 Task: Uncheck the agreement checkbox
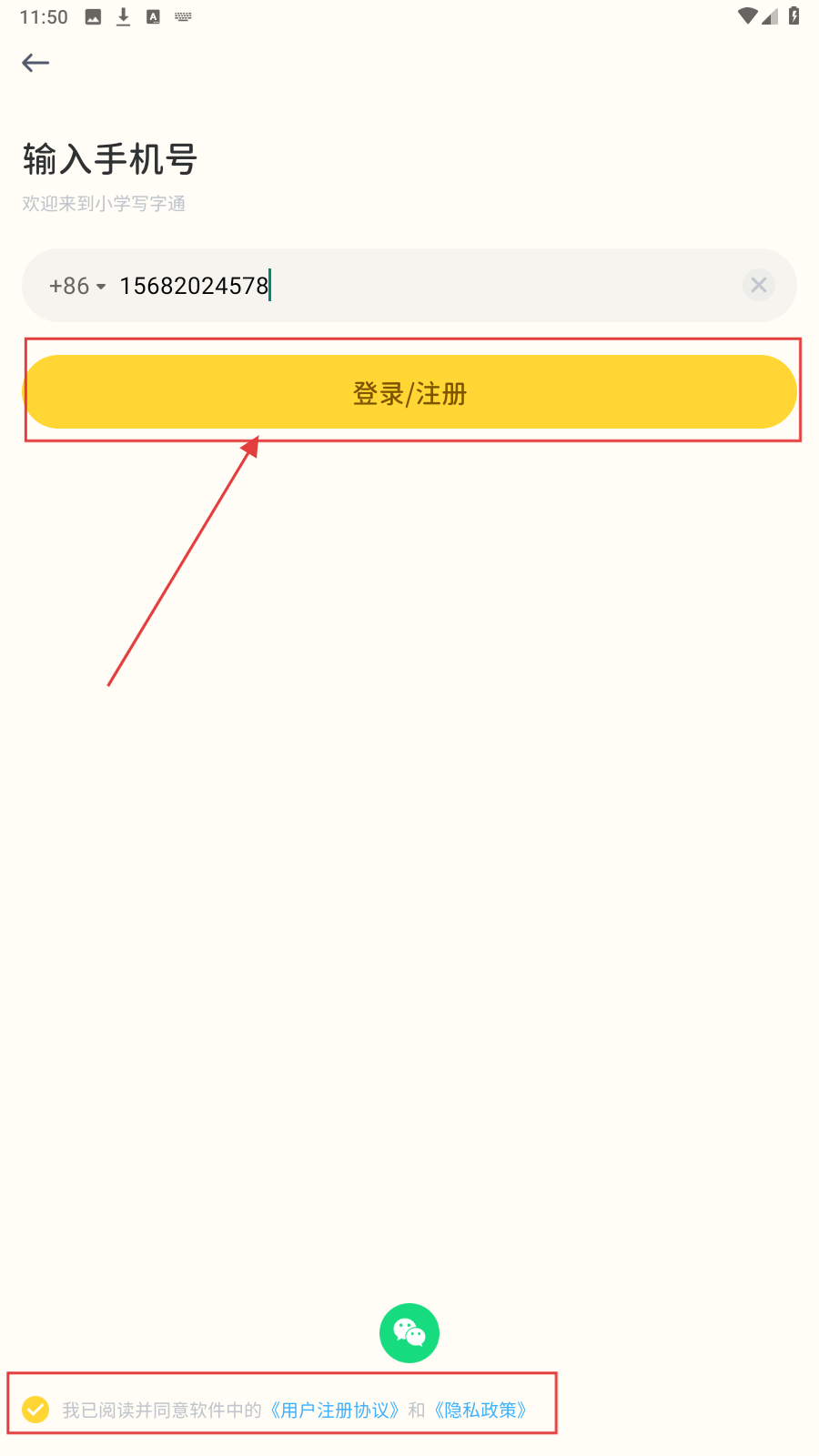(35, 1410)
